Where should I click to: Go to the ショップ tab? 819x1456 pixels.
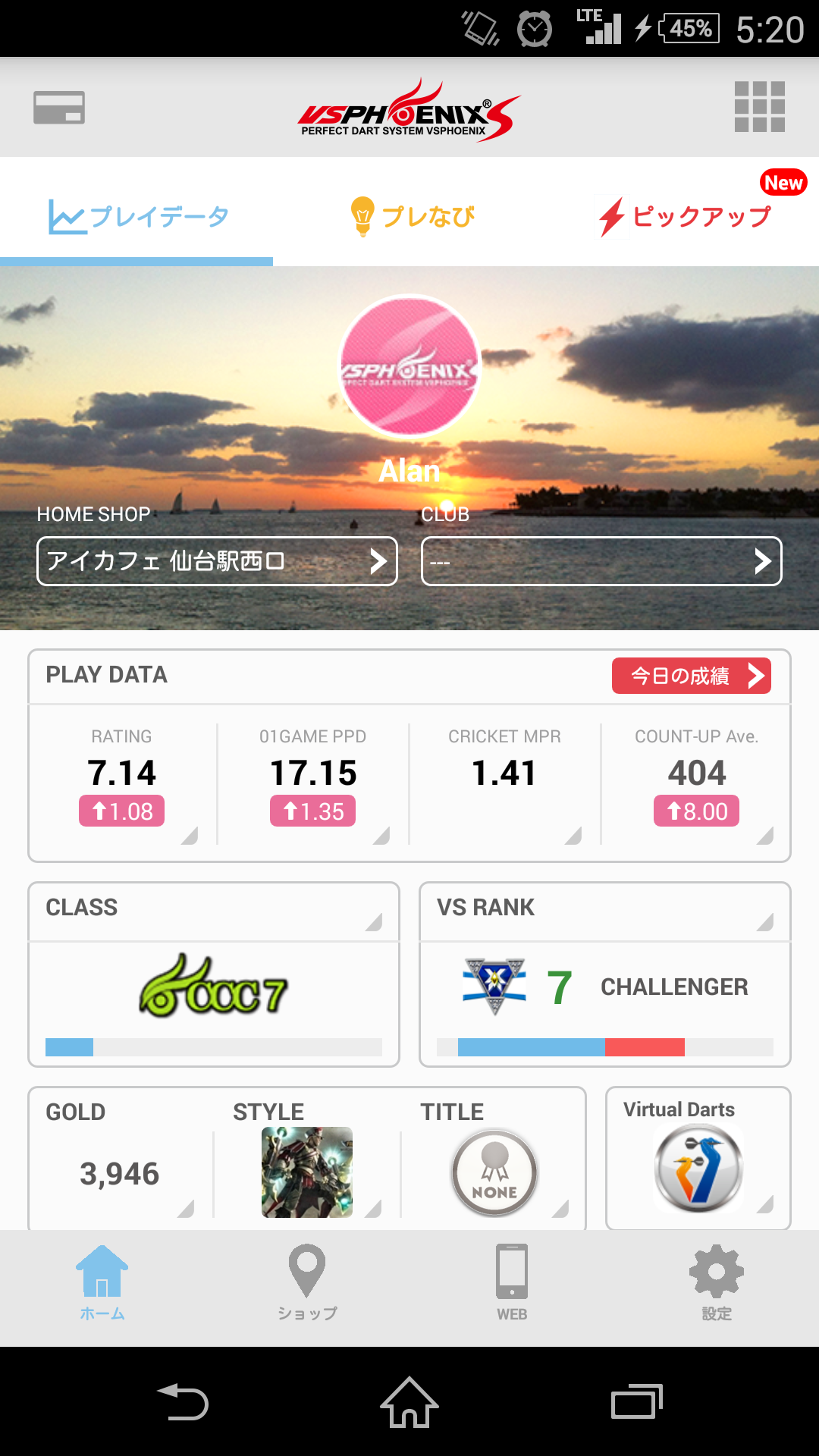(x=307, y=1282)
